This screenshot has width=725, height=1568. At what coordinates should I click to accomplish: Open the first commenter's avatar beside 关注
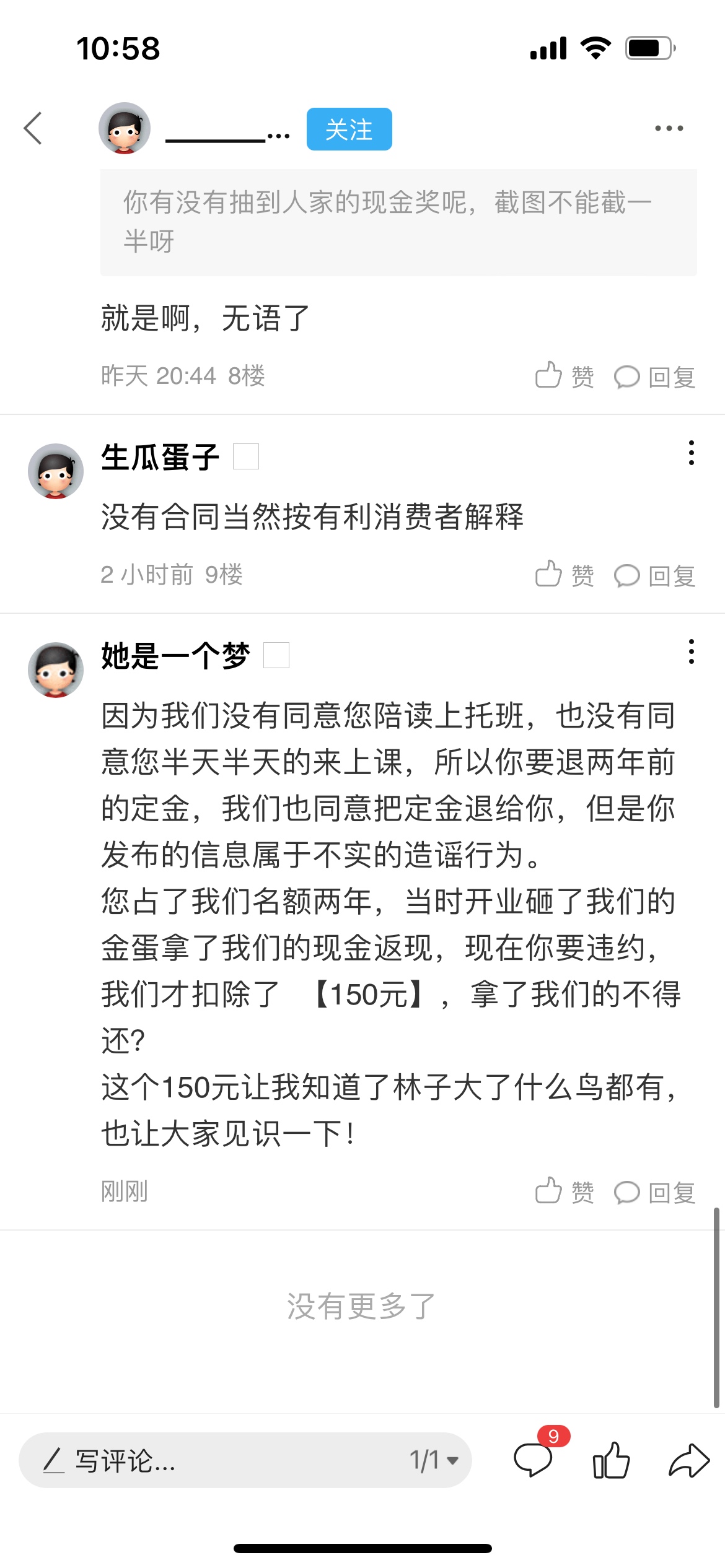tap(125, 128)
